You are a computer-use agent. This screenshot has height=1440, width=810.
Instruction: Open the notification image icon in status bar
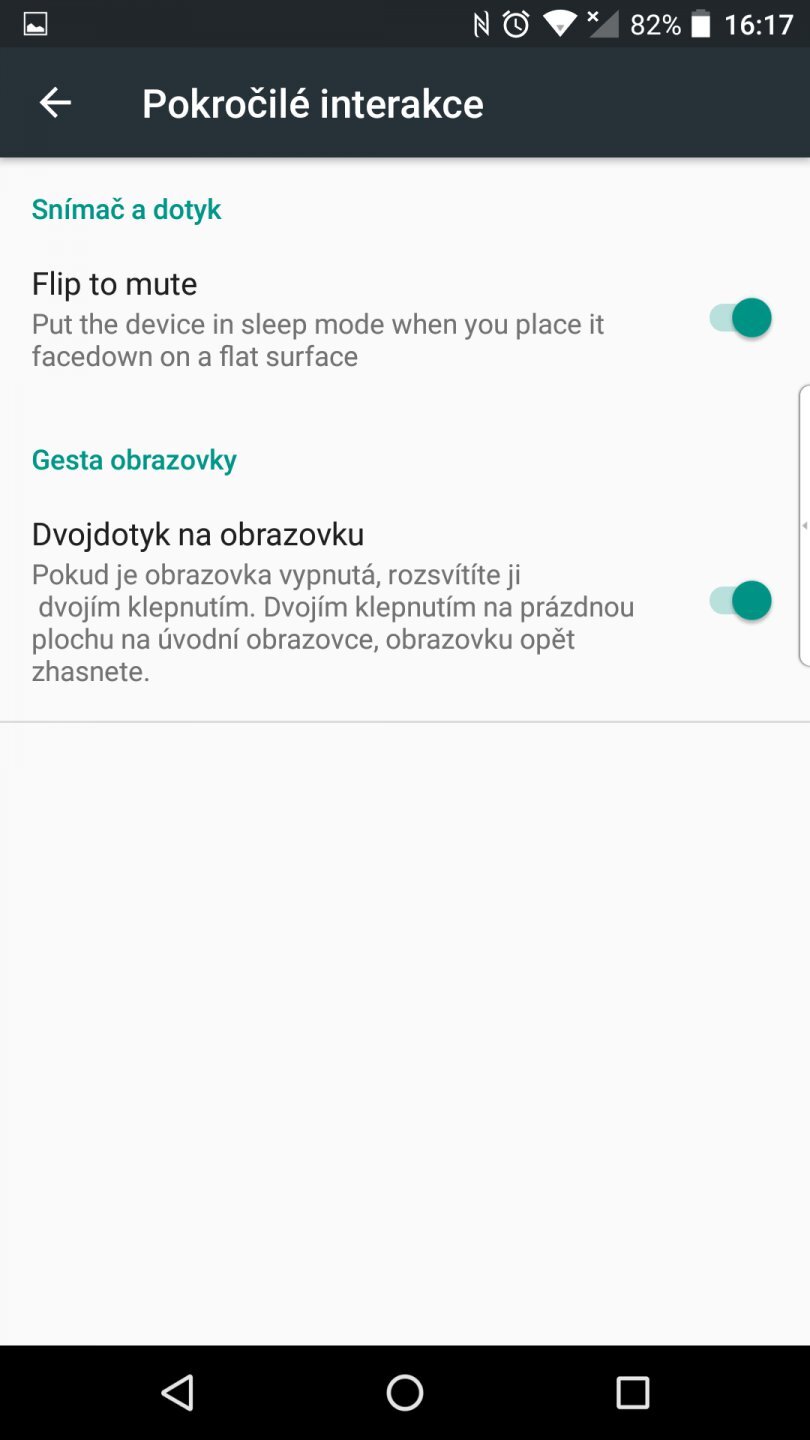34,23
